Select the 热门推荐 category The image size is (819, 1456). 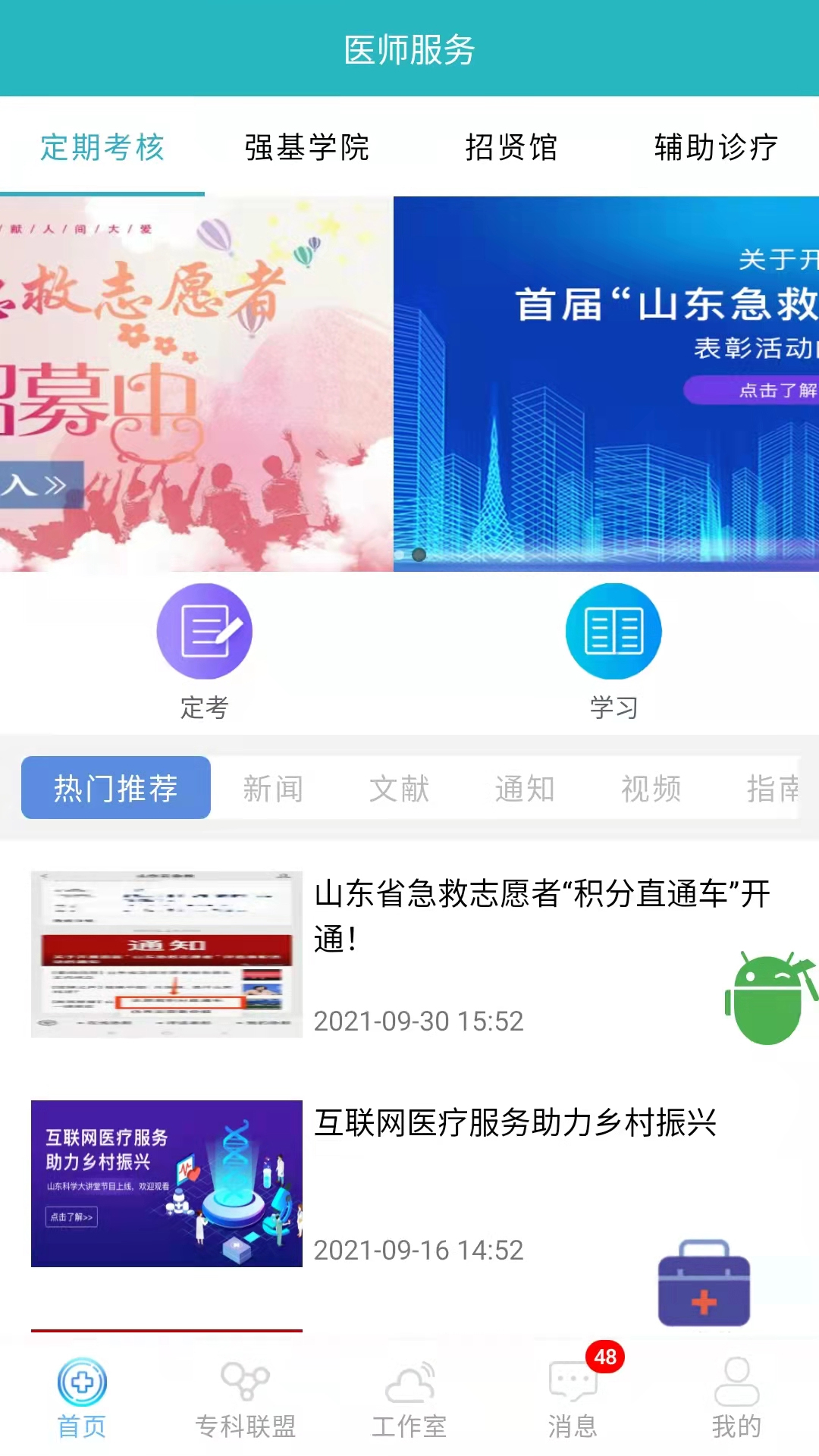116,788
